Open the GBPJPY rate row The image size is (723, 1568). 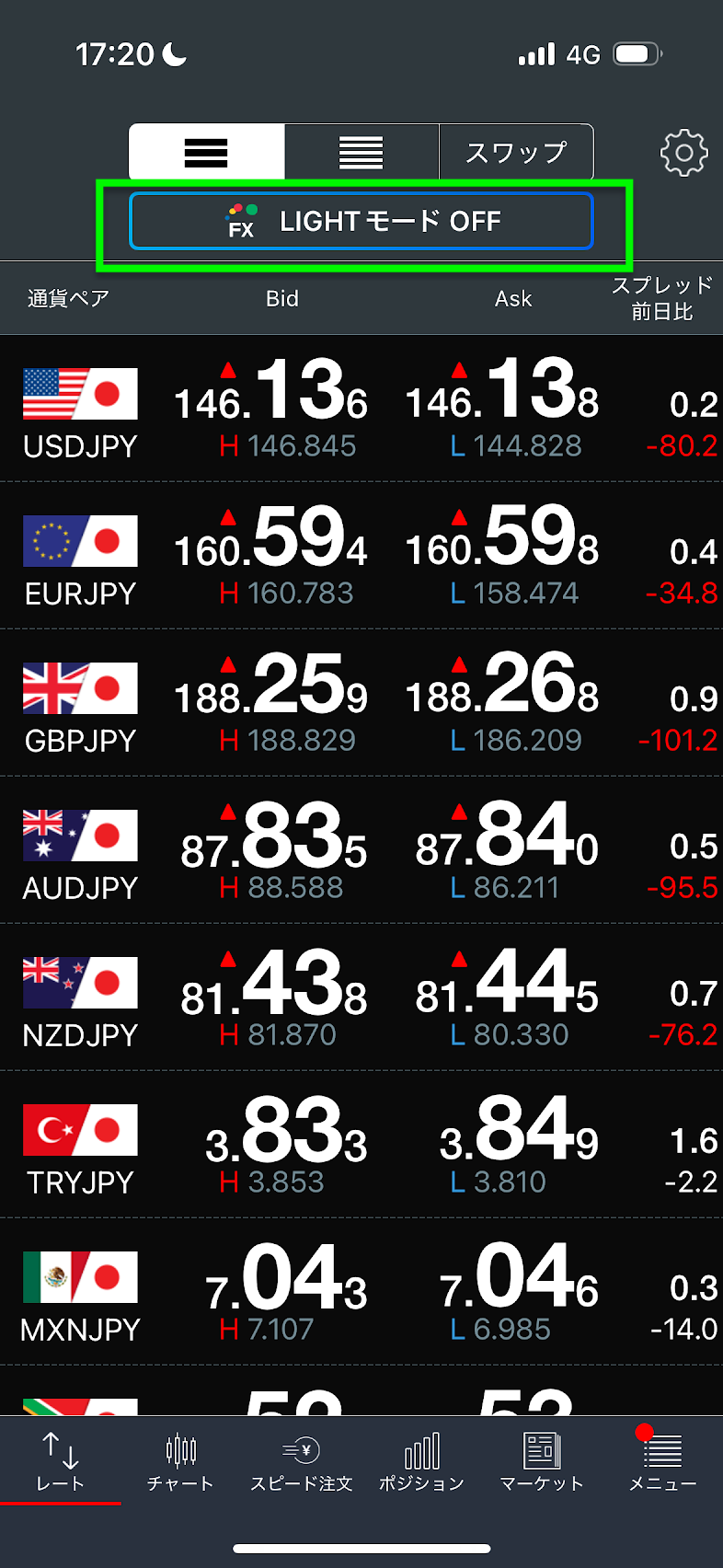[x=361, y=703]
